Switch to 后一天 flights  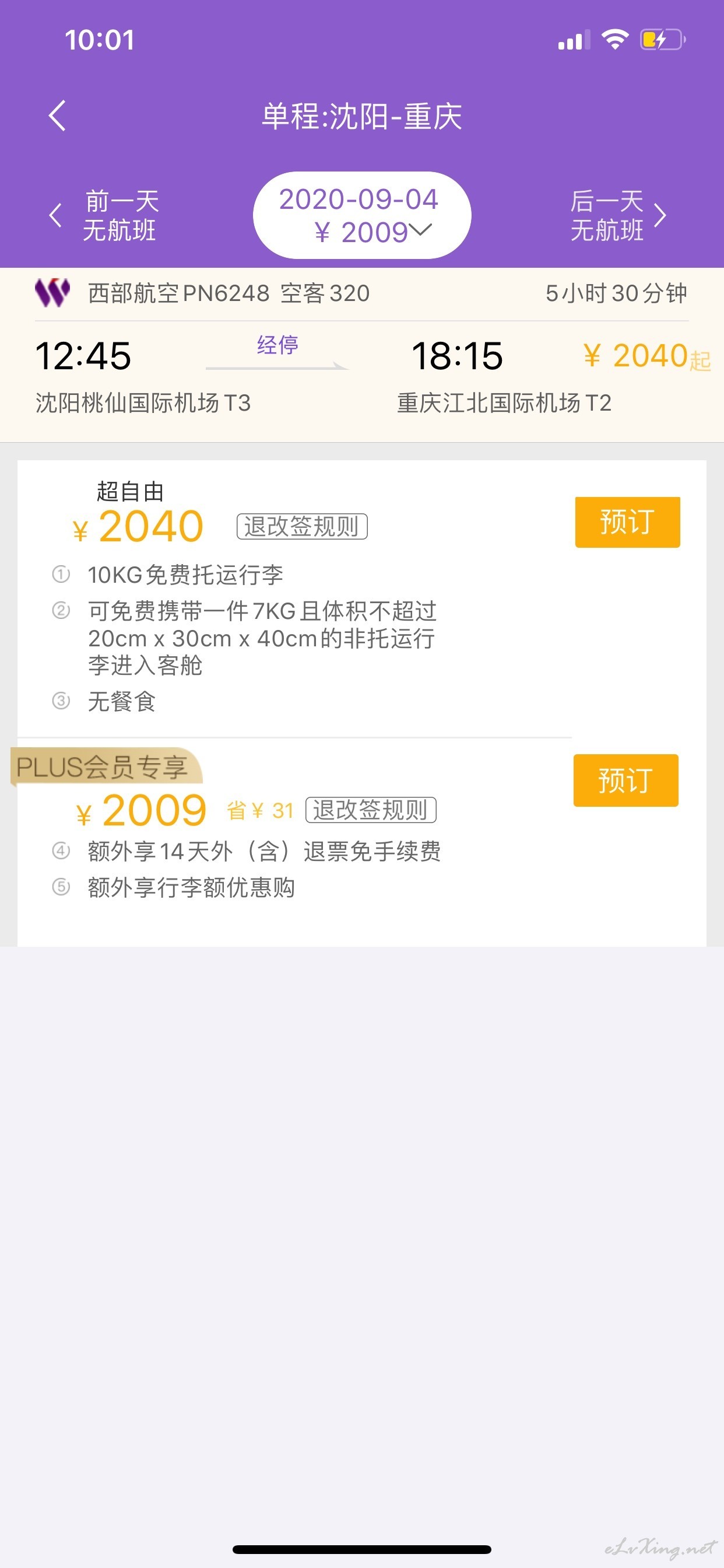coord(617,215)
